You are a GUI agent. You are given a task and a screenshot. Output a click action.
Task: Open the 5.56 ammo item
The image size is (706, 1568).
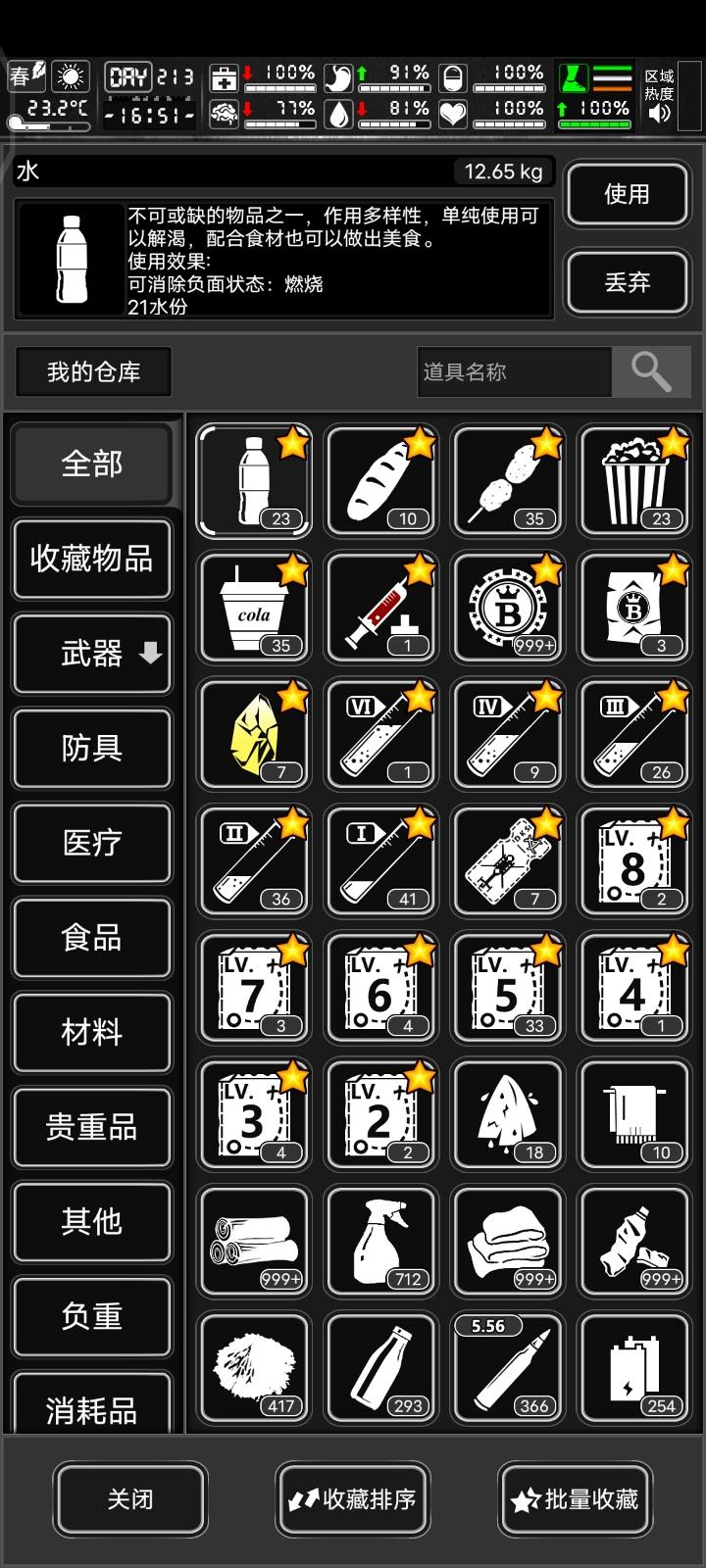pyautogui.click(x=507, y=1368)
